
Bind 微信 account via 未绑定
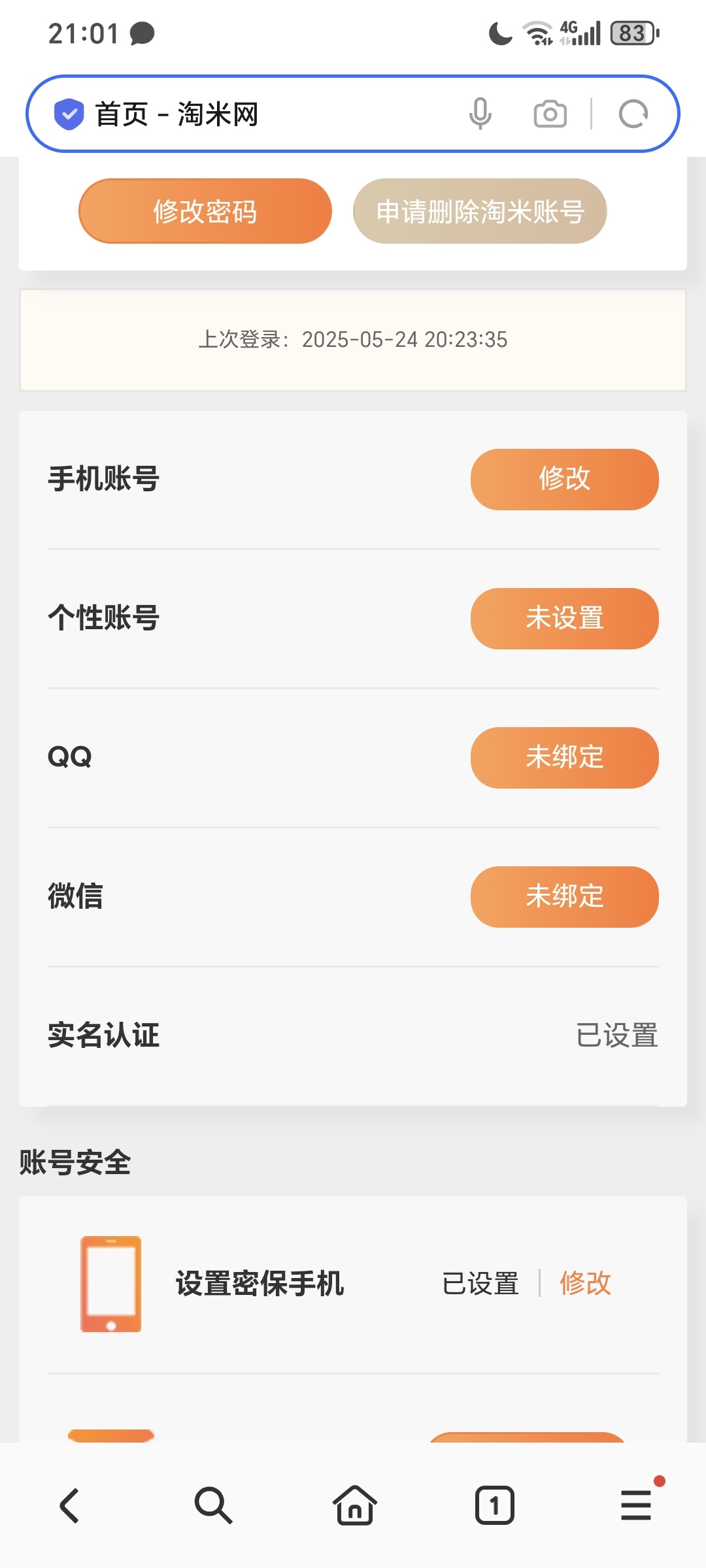[x=565, y=896]
